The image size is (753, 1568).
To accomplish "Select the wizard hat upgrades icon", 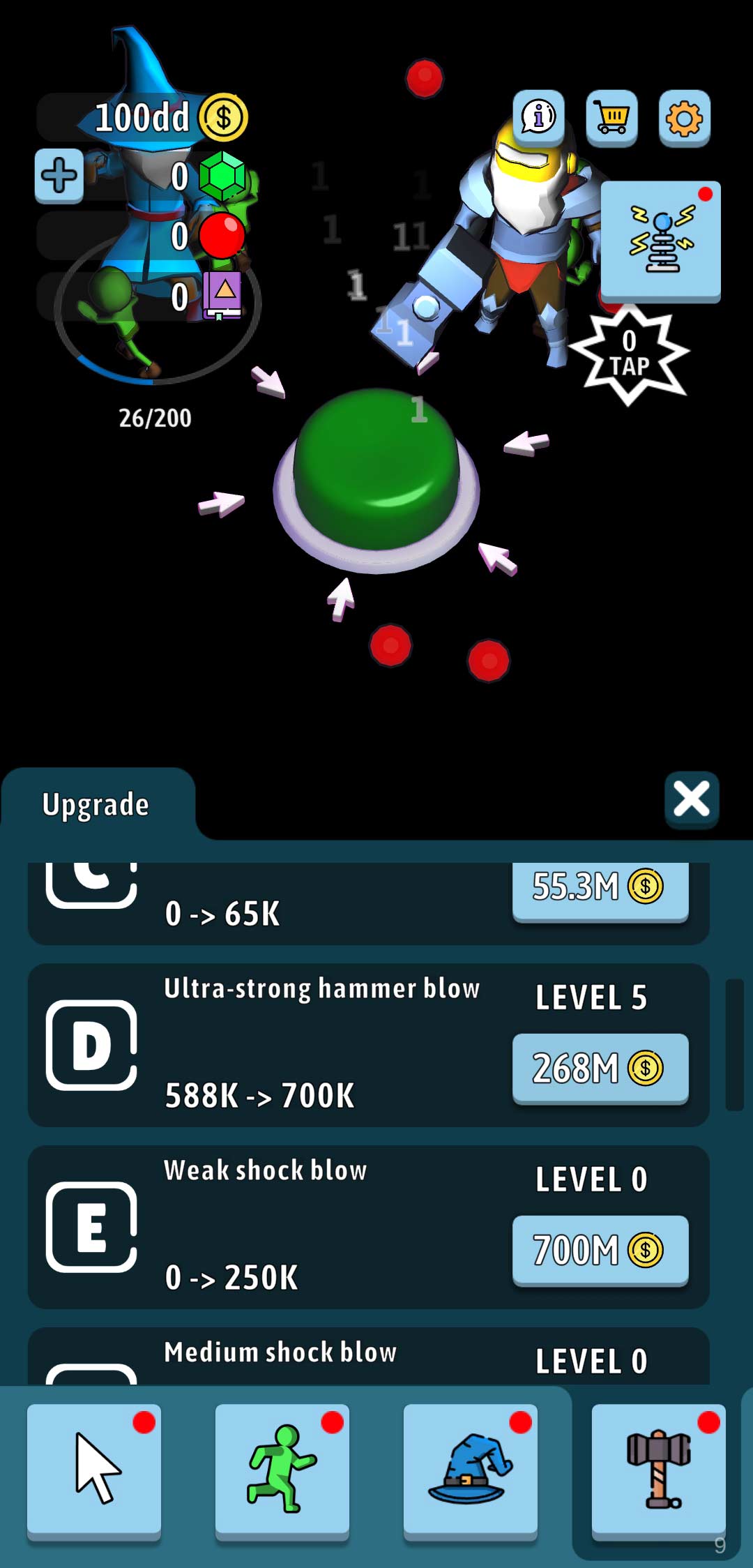I will point(469,1468).
